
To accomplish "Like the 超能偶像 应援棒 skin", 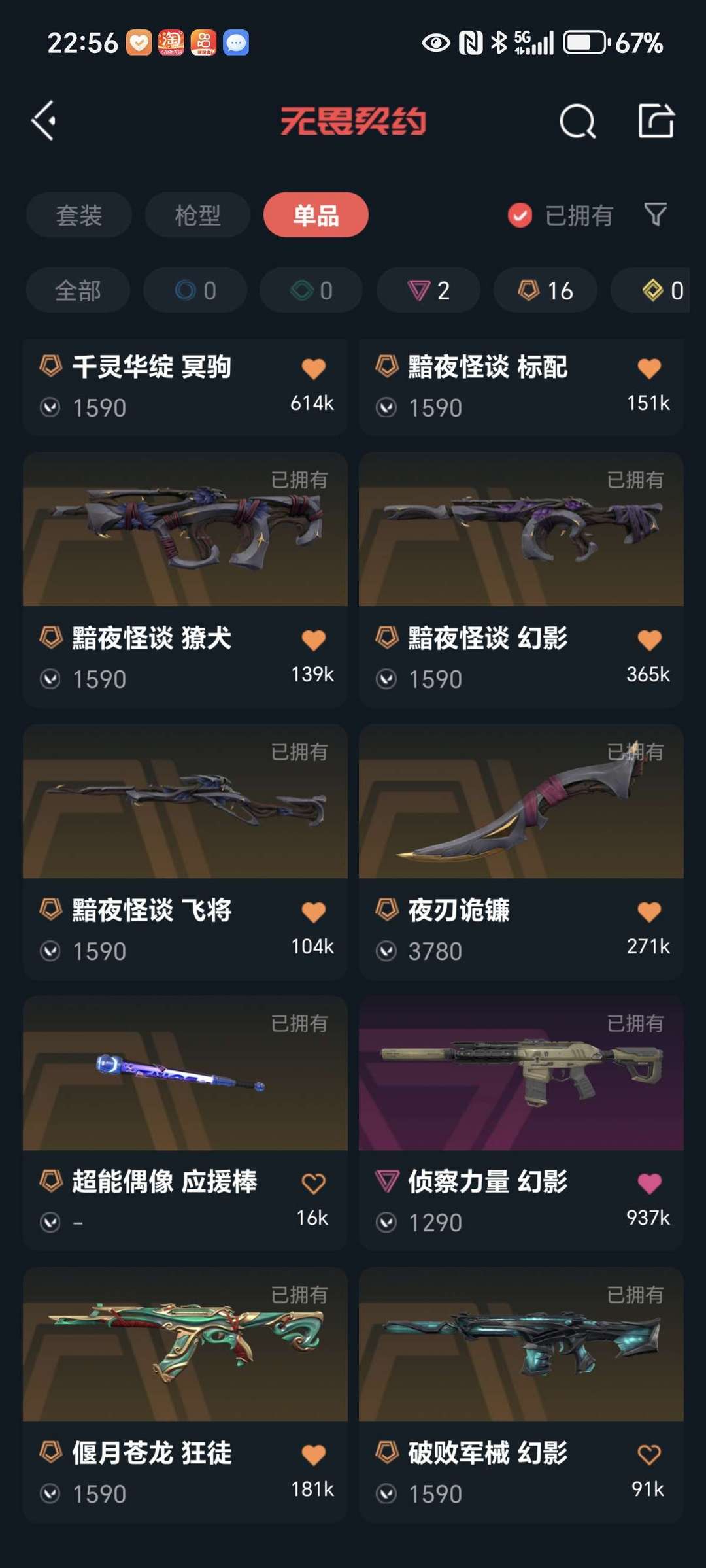I will [x=314, y=1184].
